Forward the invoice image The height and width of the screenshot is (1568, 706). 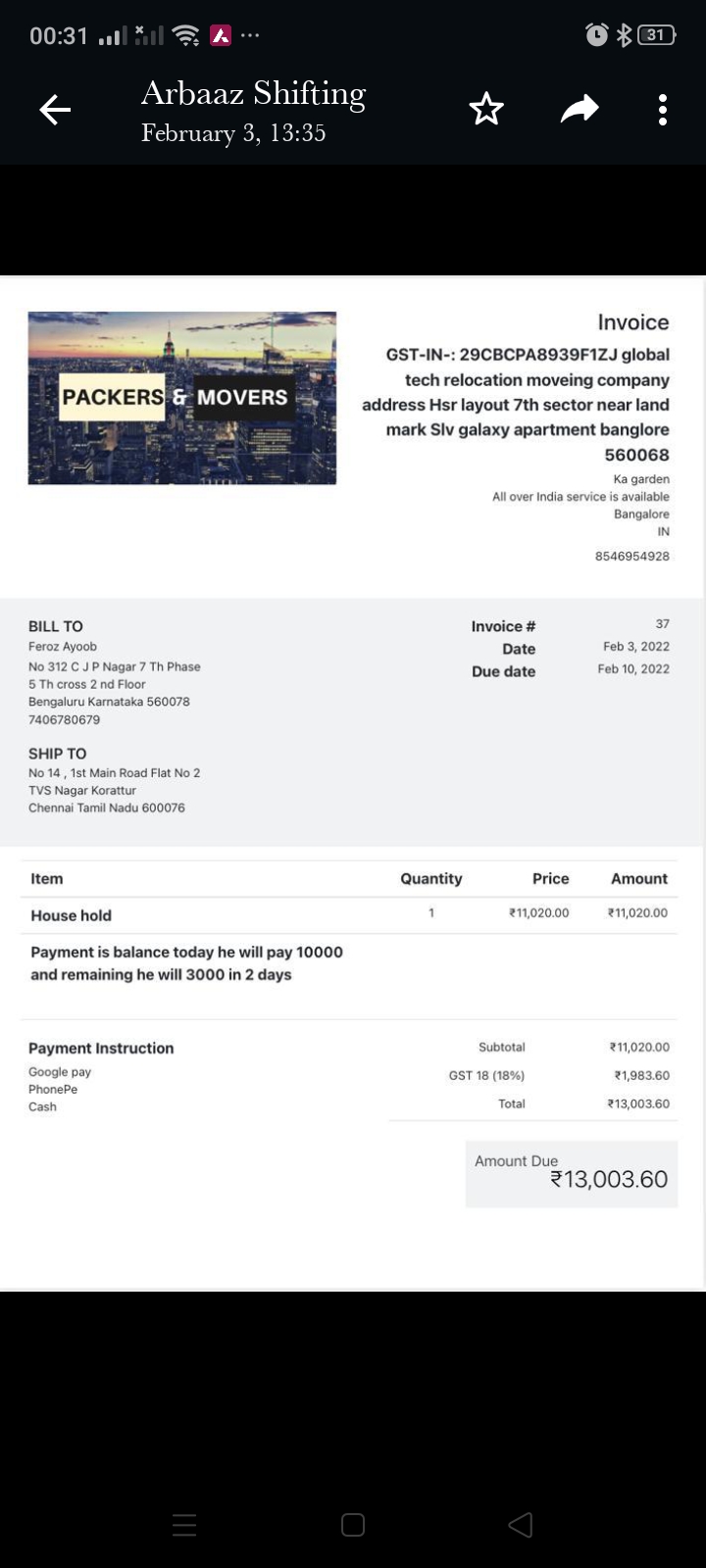[579, 110]
